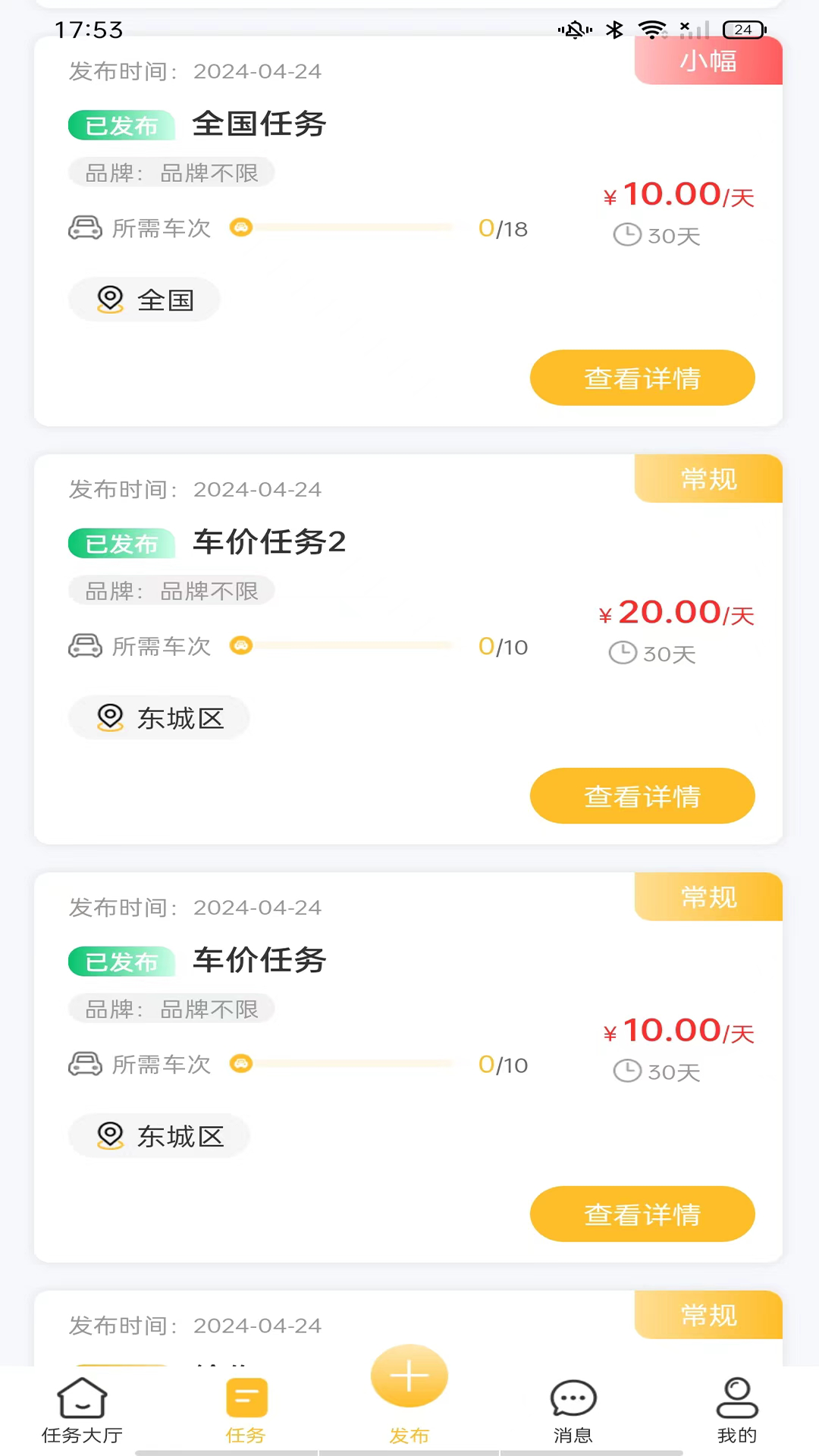This screenshot has height=1456, width=819.
Task: Tap the 已发布 status badge on 全国任务
Action: tap(121, 125)
